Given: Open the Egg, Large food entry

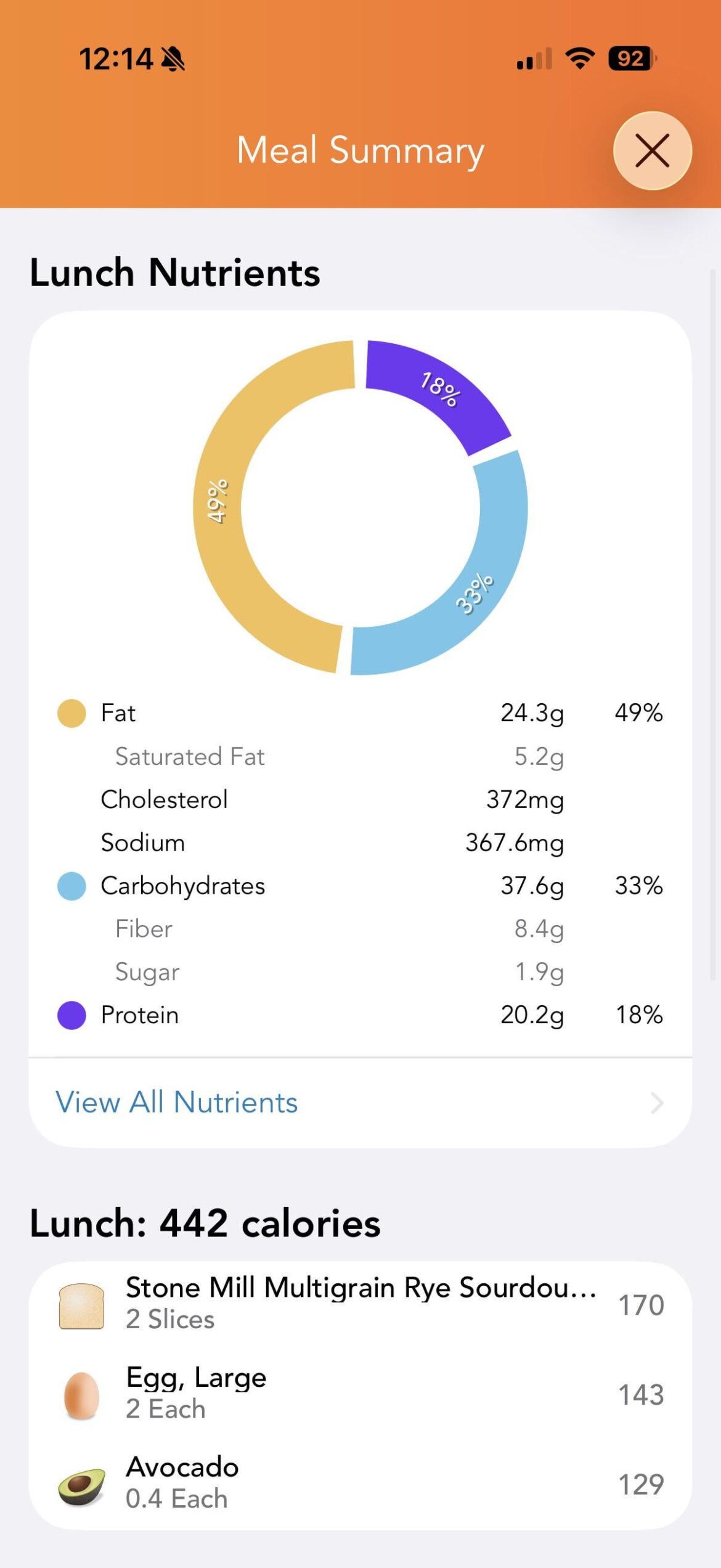Looking at the screenshot, I should point(360,1394).
